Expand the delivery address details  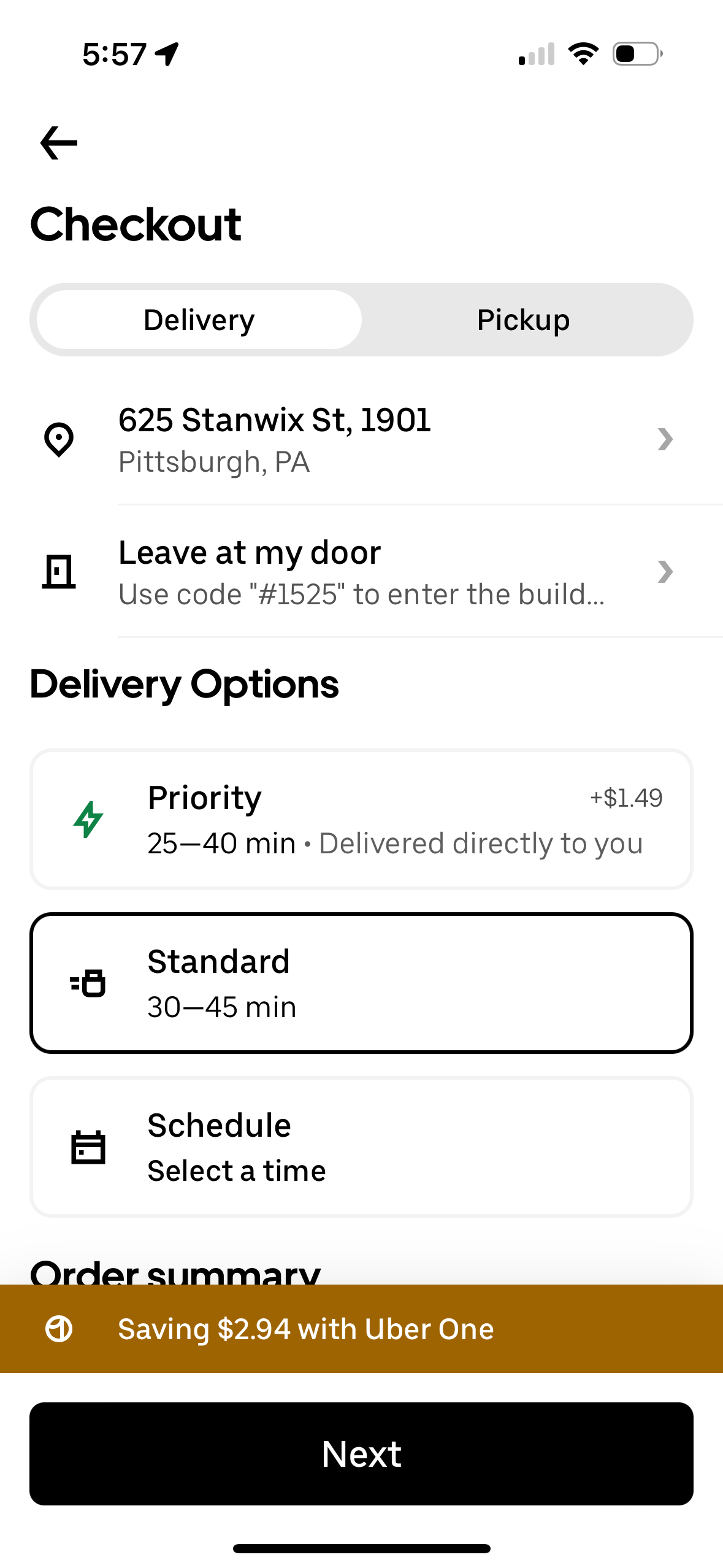[665, 439]
